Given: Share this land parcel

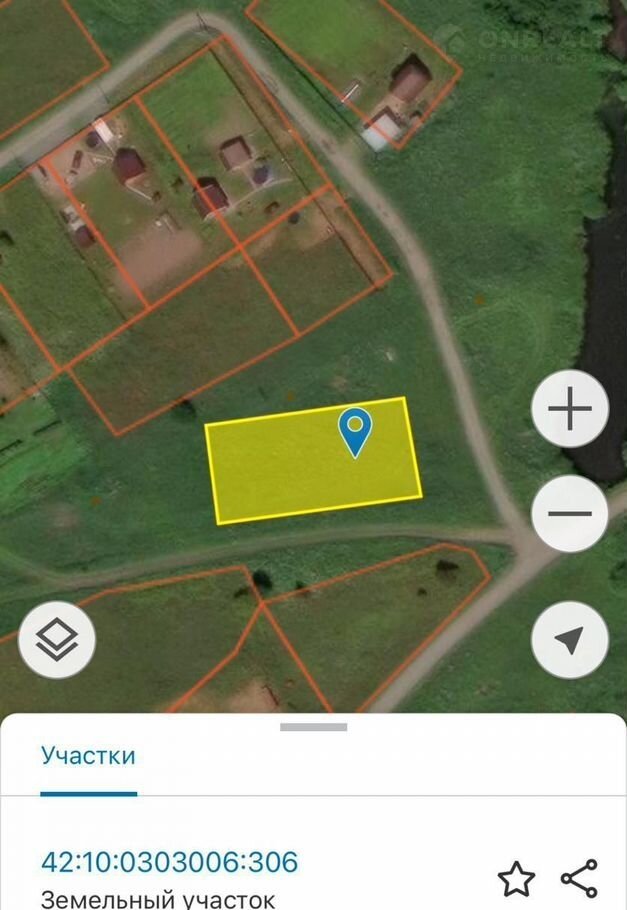Looking at the screenshot, I should point(579,879).
